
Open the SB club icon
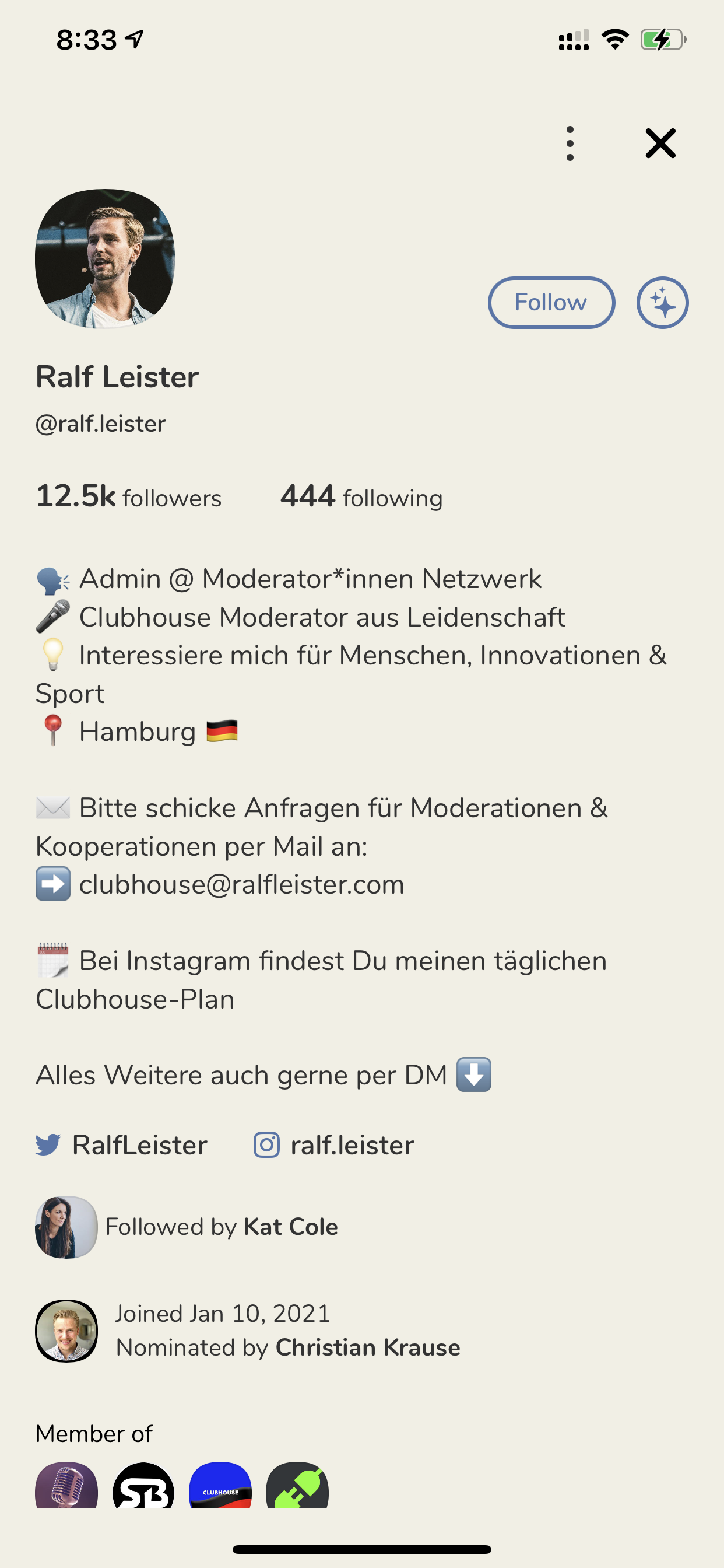point(143,1485)
